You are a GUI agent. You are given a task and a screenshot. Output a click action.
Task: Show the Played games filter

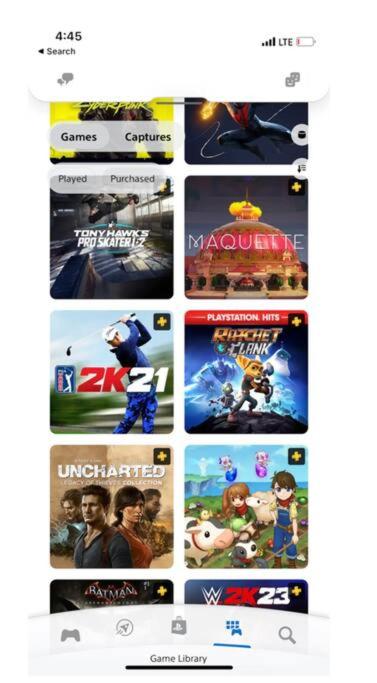click(73, 179)
